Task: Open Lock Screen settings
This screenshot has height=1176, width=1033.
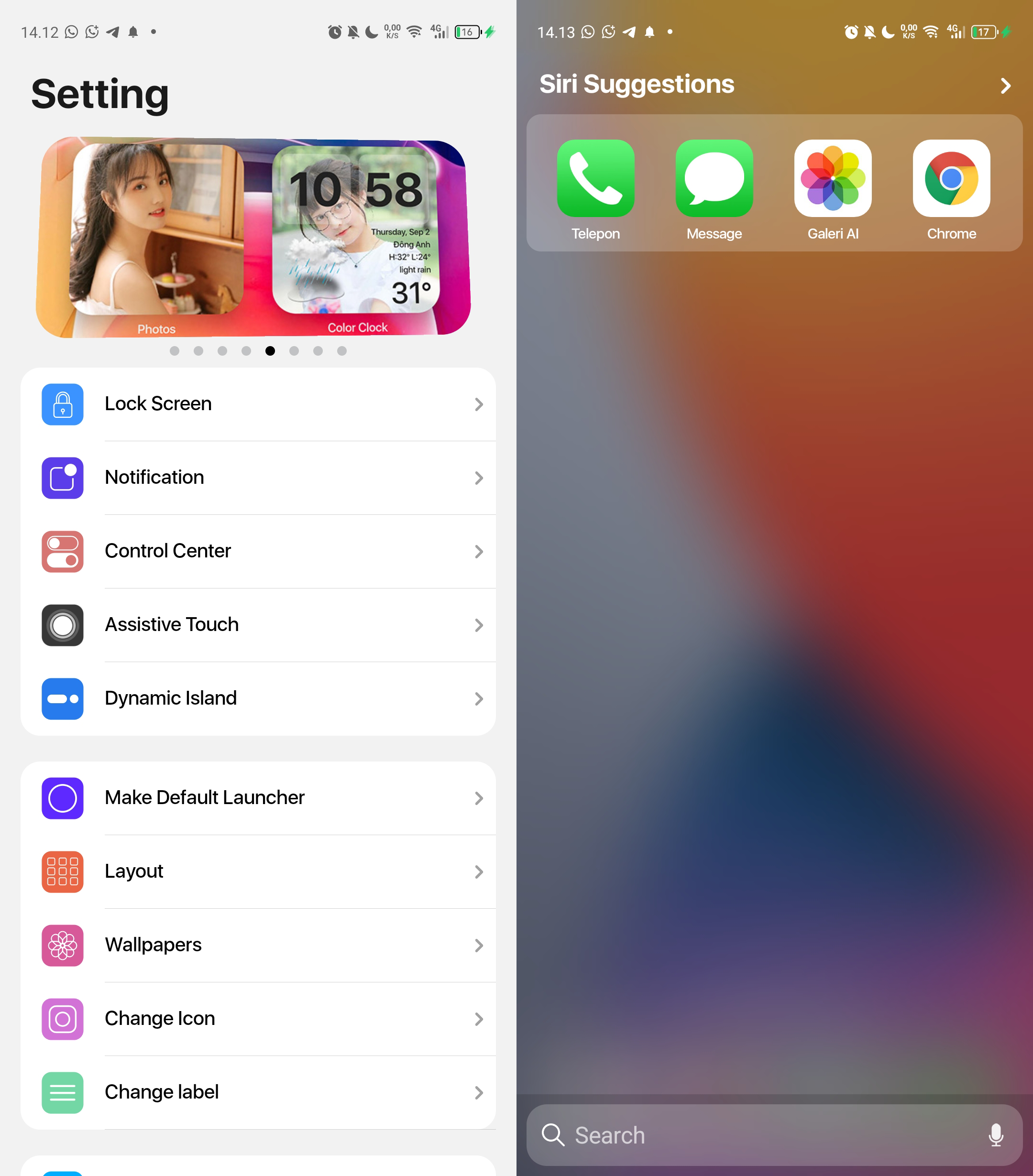Action: tap(258, 404)
